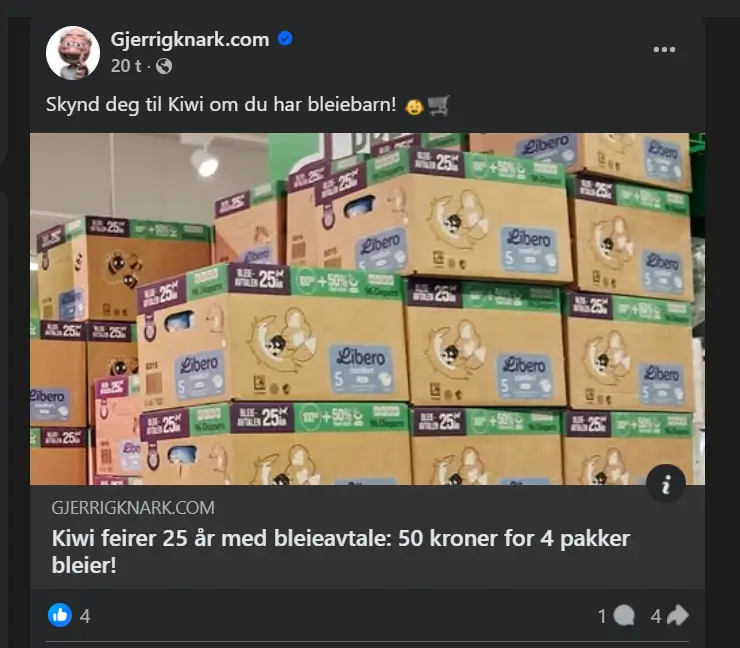Open the Libero diaper boxes link image
740x648 pixels.
pos(367,308)
